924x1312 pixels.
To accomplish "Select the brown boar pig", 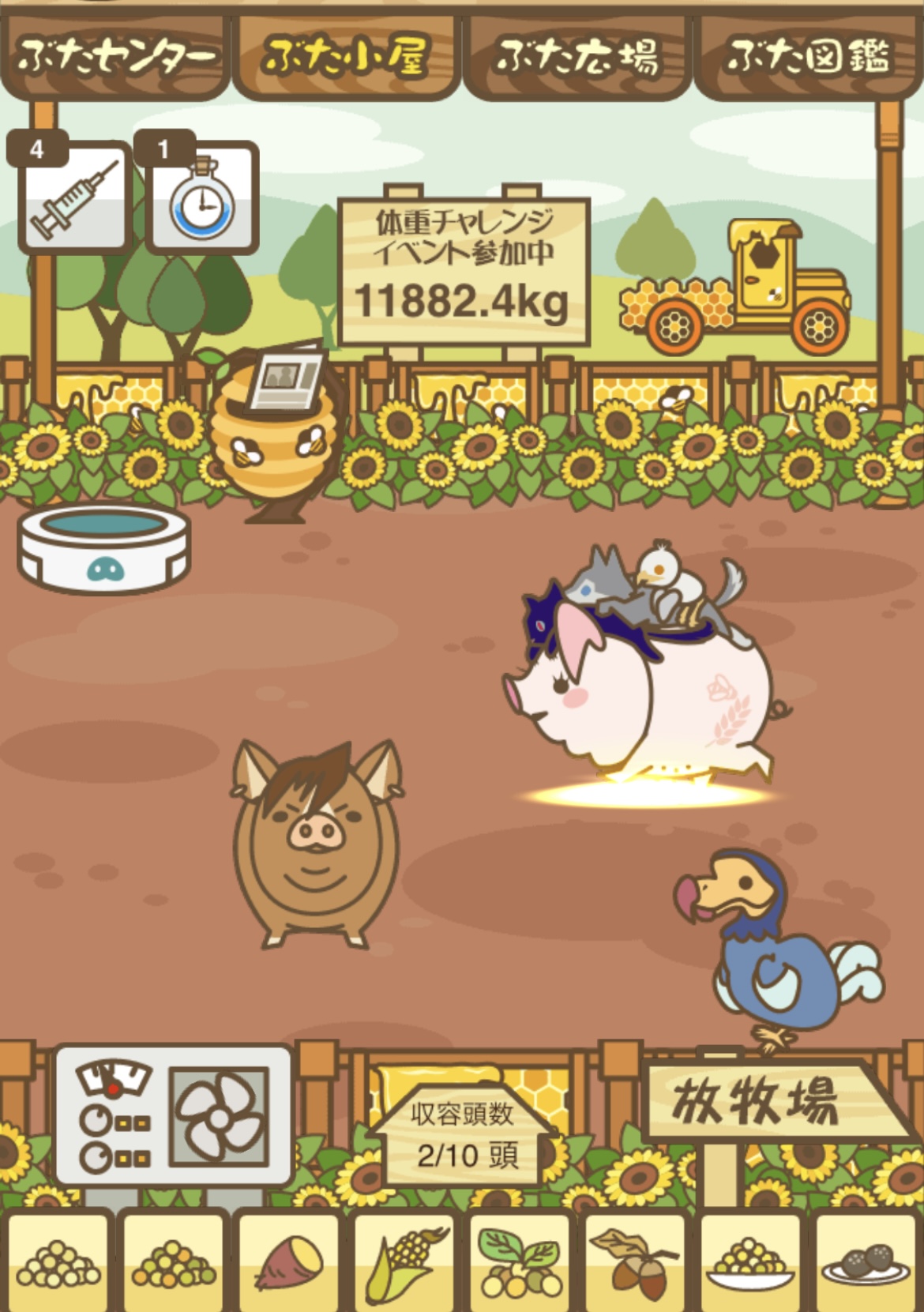I will coord(316,845).
